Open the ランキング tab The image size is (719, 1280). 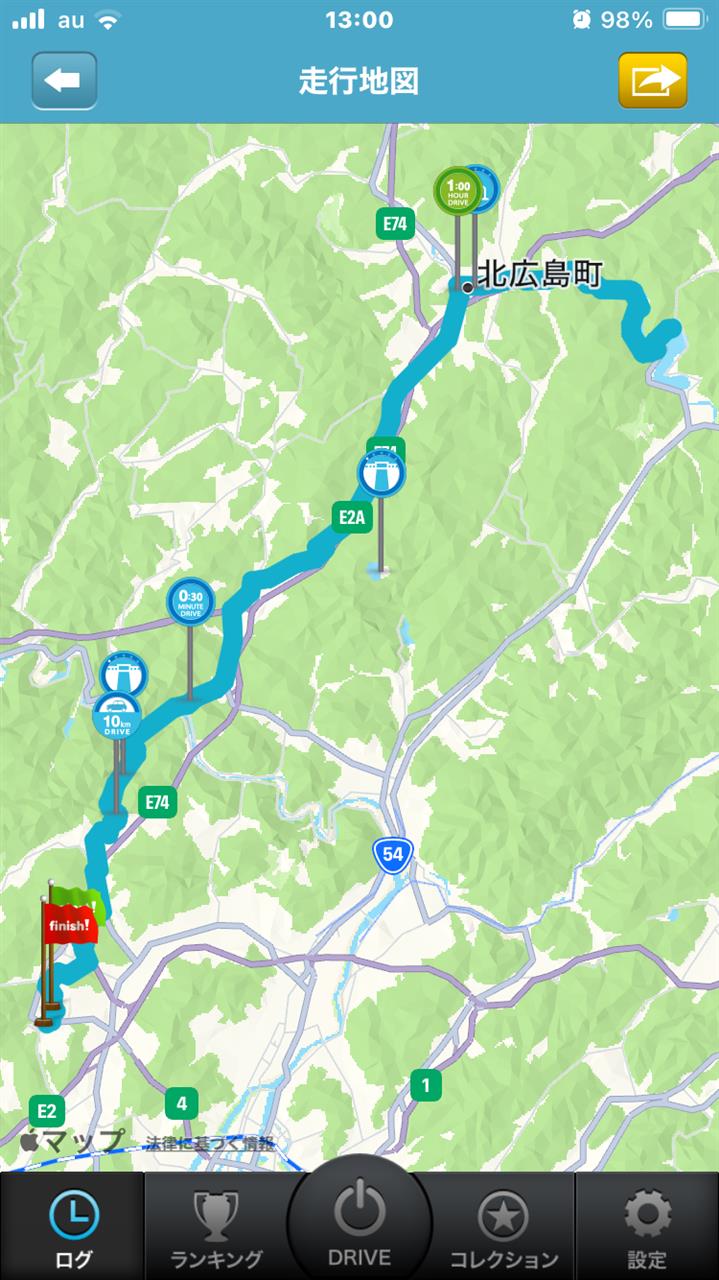(216, 1227)
